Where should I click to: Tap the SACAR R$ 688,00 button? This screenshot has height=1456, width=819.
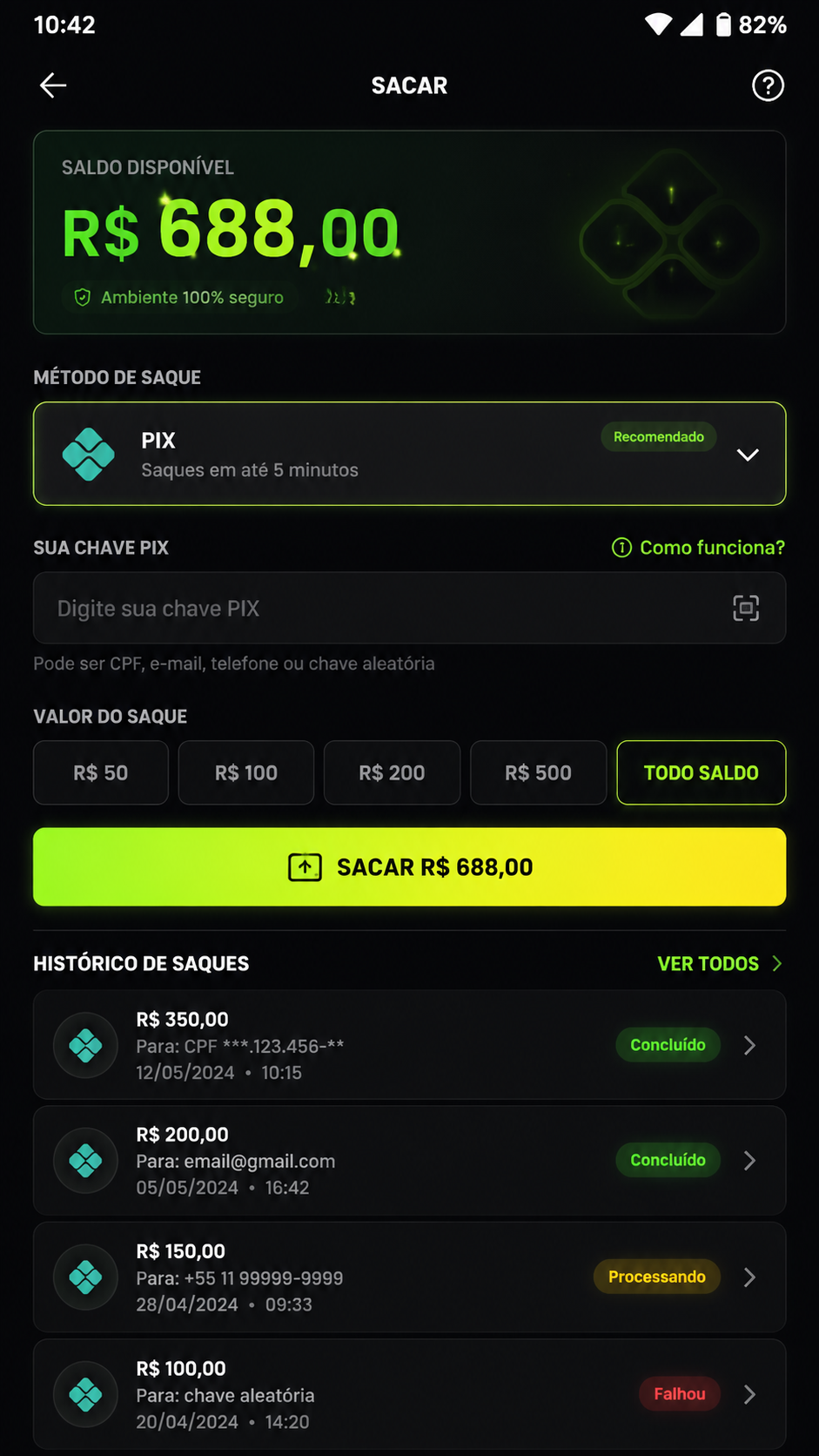click(409, 866)
